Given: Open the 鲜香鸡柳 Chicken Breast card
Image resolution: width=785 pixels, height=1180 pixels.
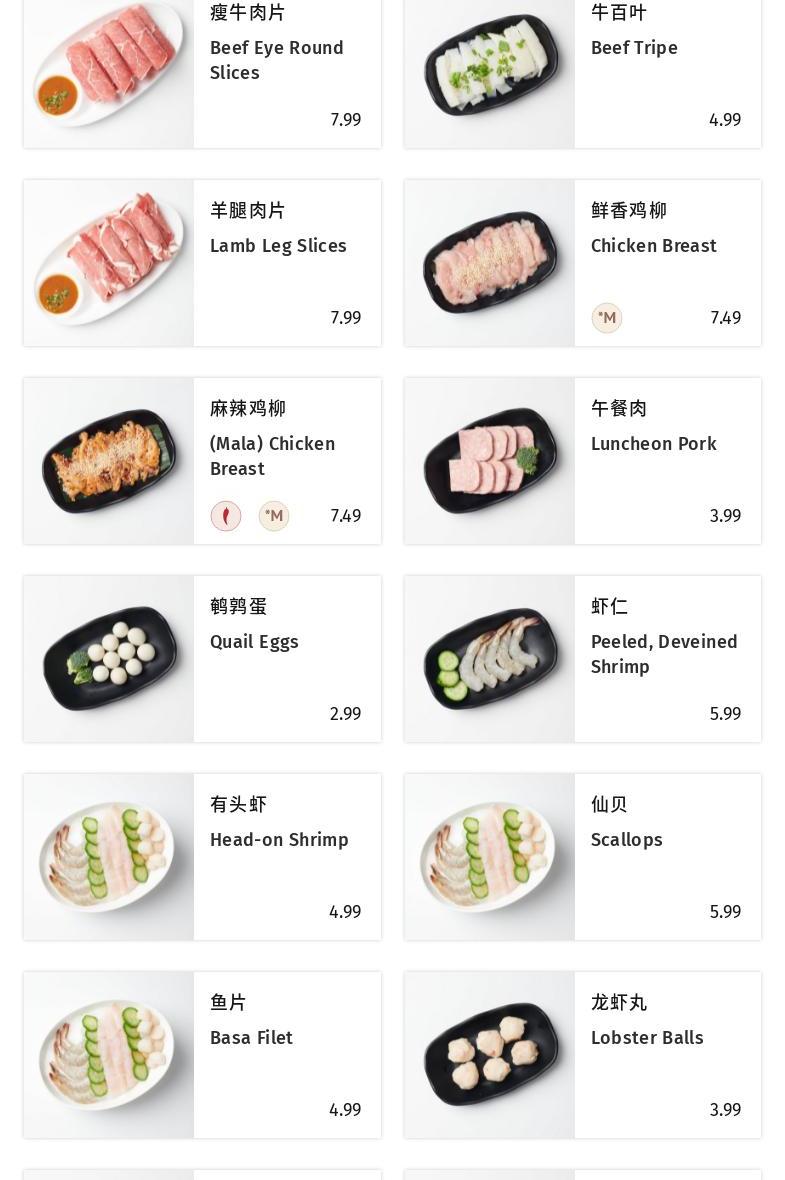Looking at the screenshot, I should point(653,246).
